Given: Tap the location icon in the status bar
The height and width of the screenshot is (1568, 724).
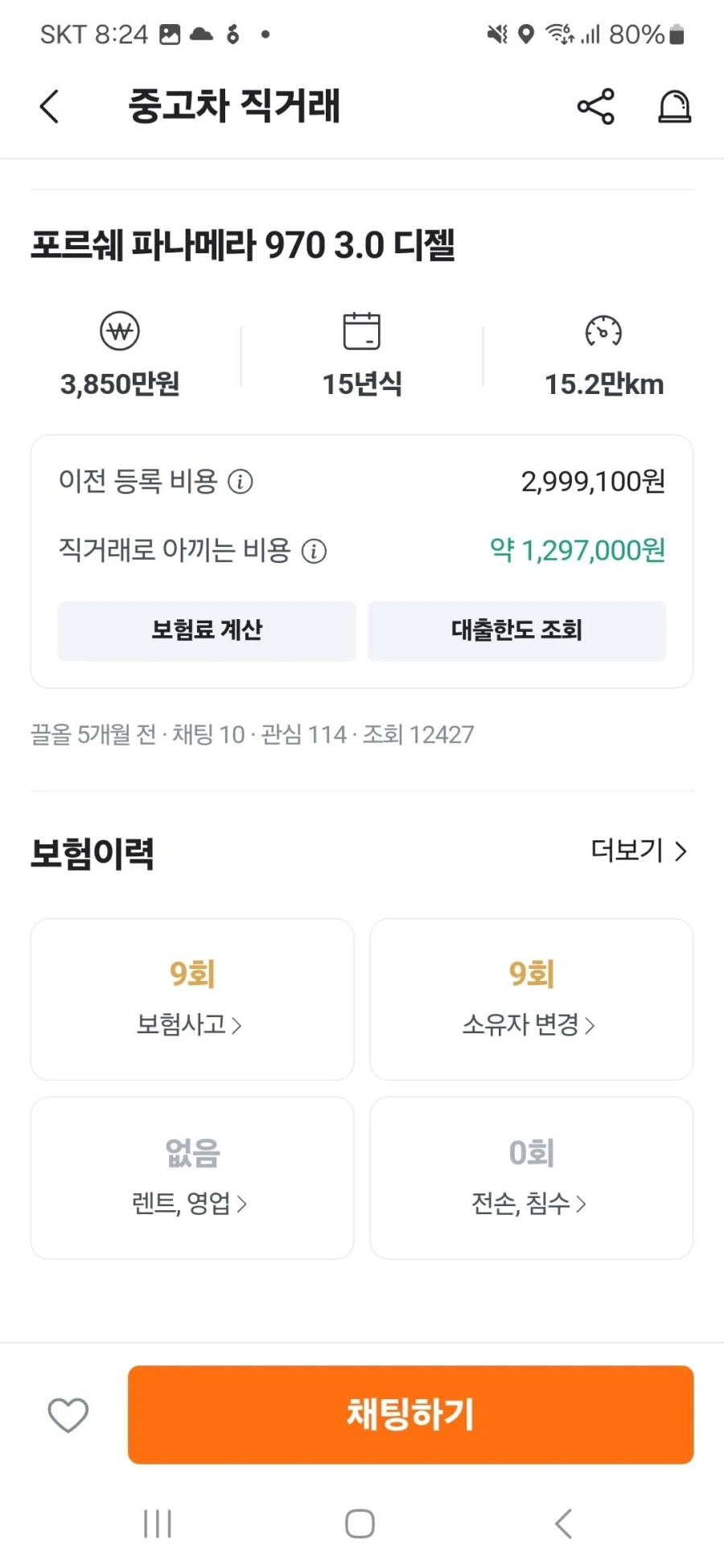Looking at the screenshot, I should click(527, 34).
